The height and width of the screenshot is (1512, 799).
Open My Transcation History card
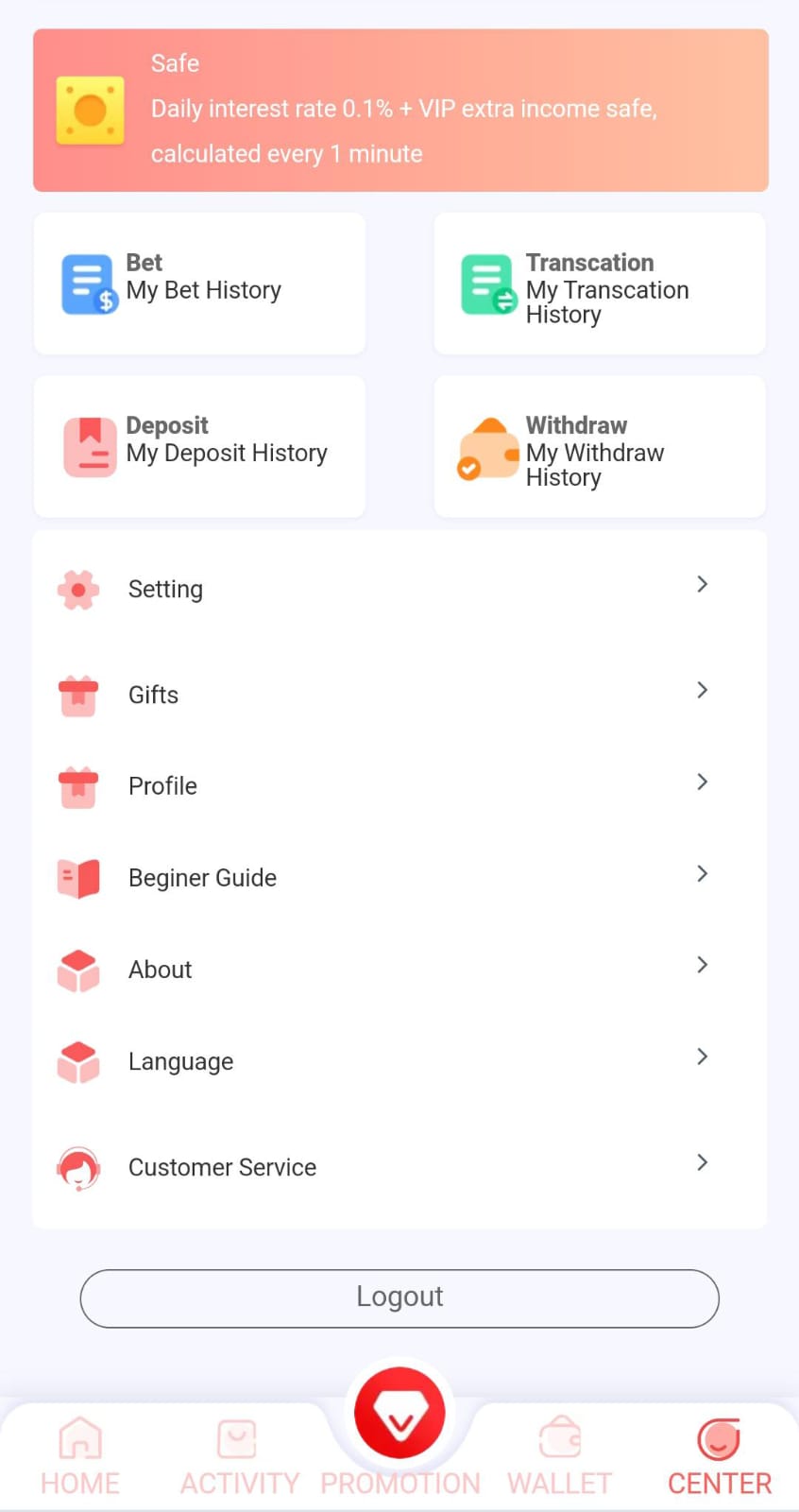tap(599, 283)
